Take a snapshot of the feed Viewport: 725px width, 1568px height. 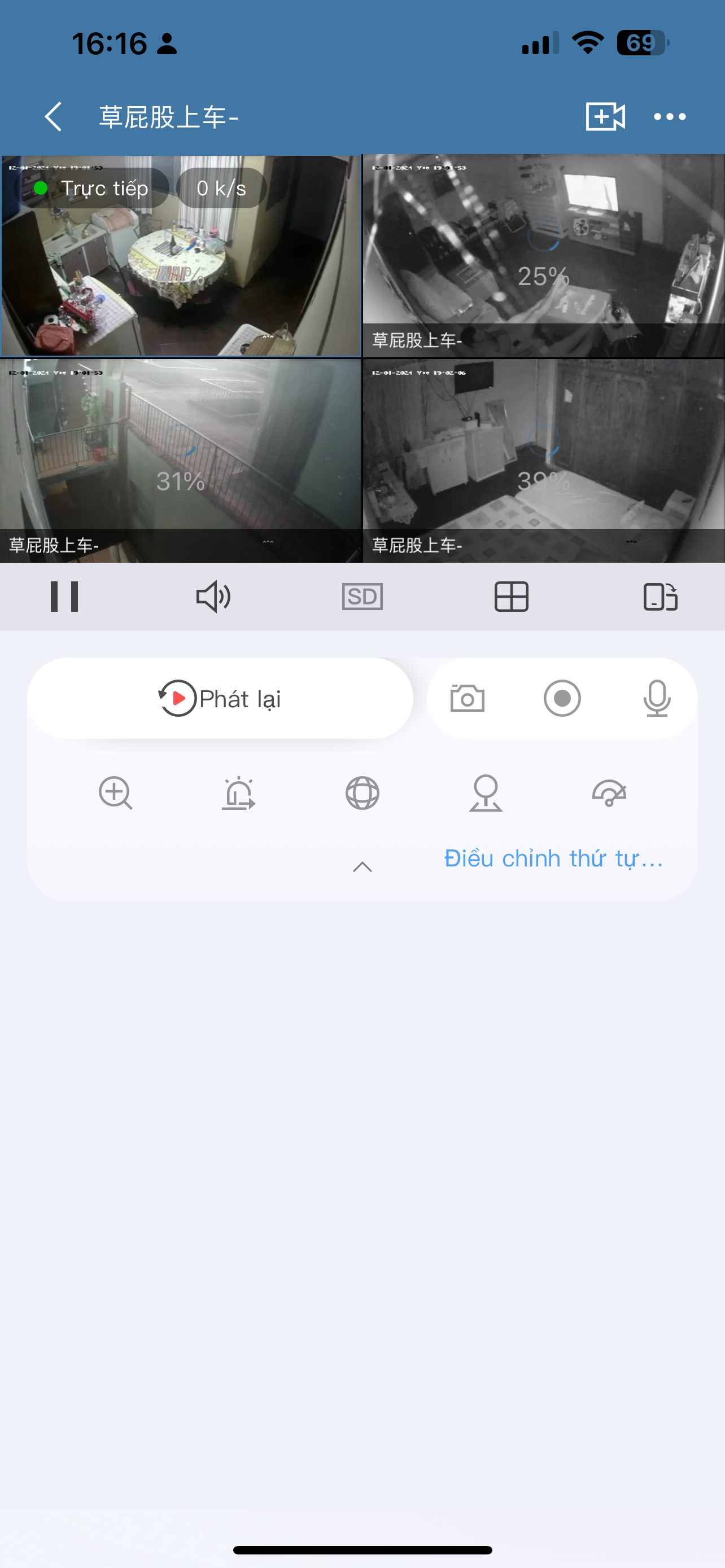coord(468,698)
